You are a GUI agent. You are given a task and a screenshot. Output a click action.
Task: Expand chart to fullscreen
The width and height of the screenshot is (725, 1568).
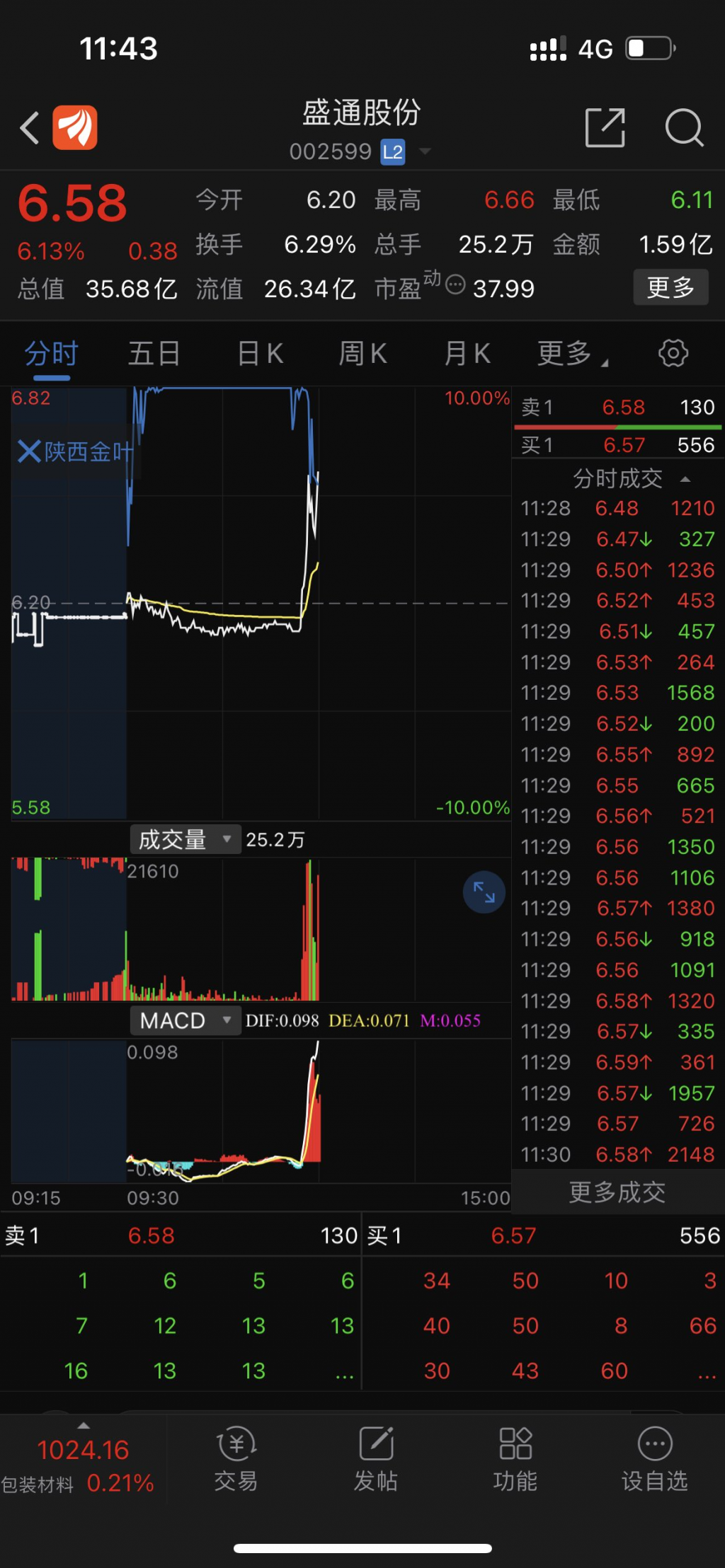(x=484, y=892)
